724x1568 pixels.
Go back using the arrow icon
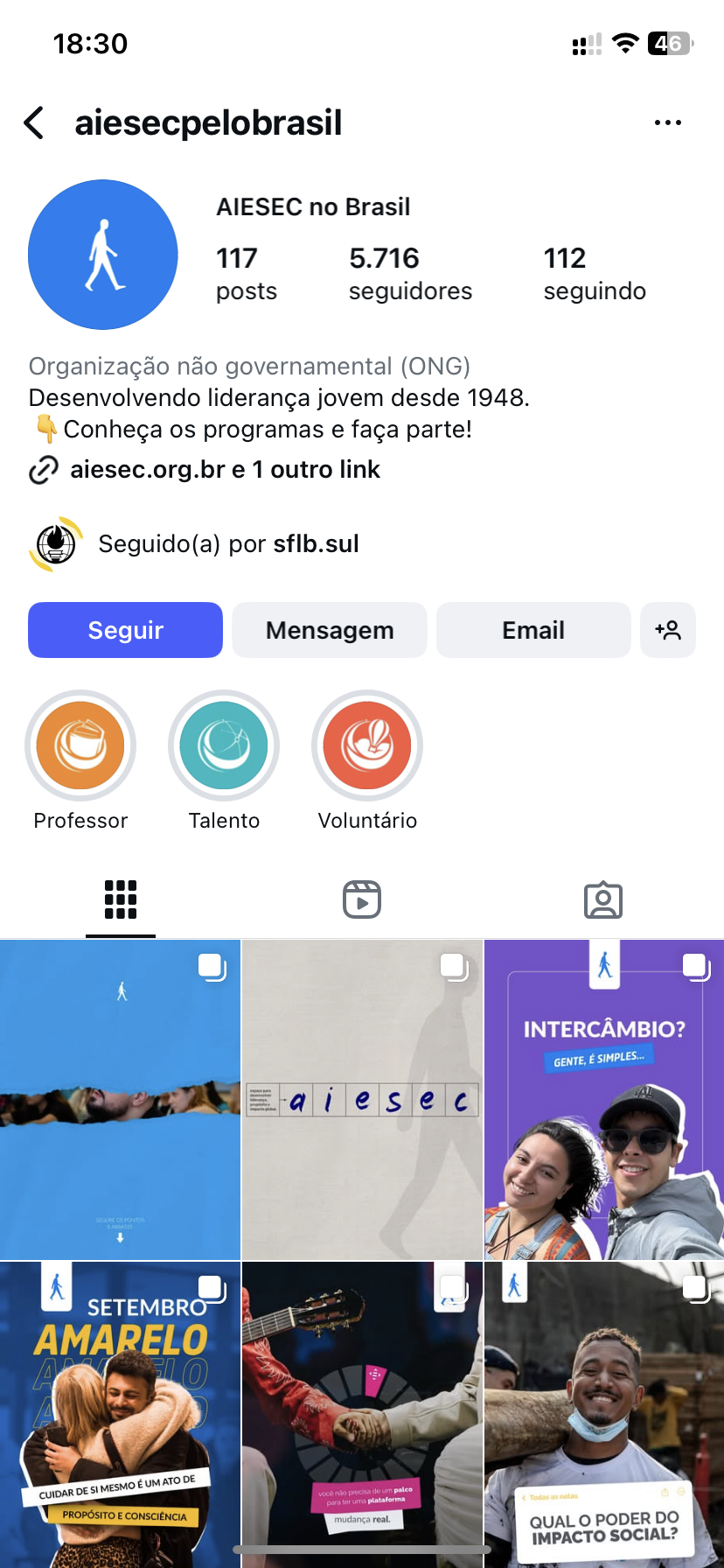(35, 123)
